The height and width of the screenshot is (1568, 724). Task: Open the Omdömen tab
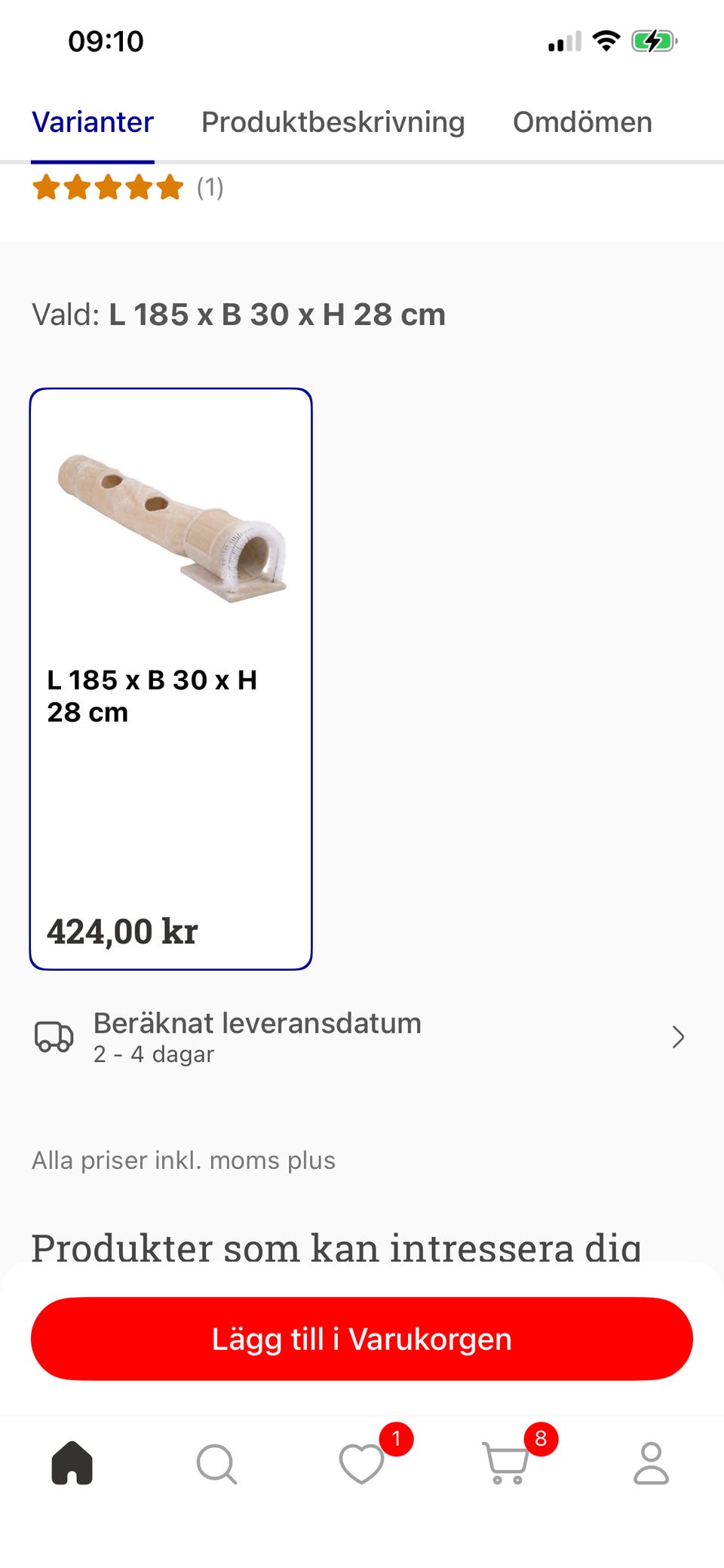582,122
